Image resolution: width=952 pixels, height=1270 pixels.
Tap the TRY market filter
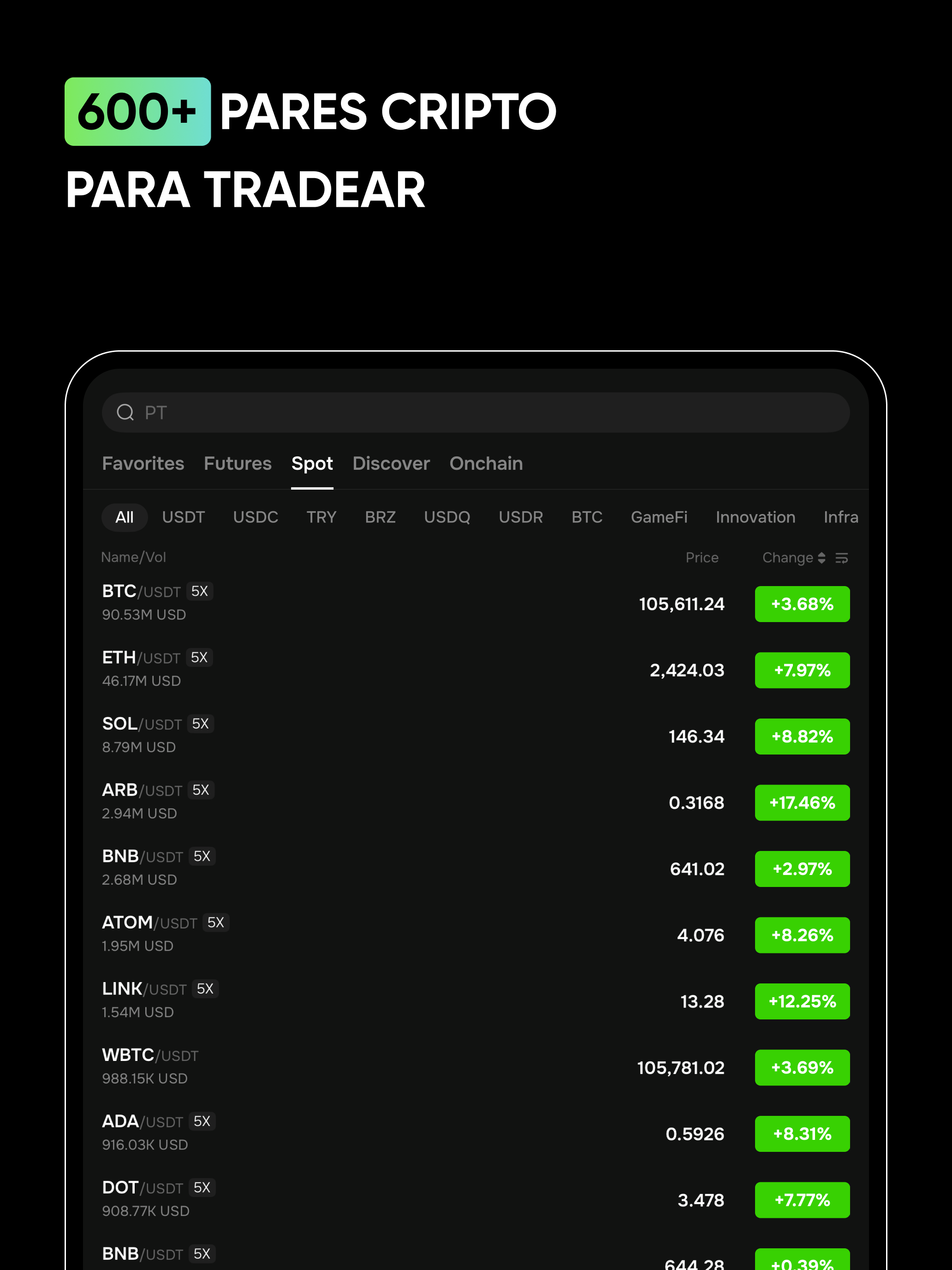321,517
